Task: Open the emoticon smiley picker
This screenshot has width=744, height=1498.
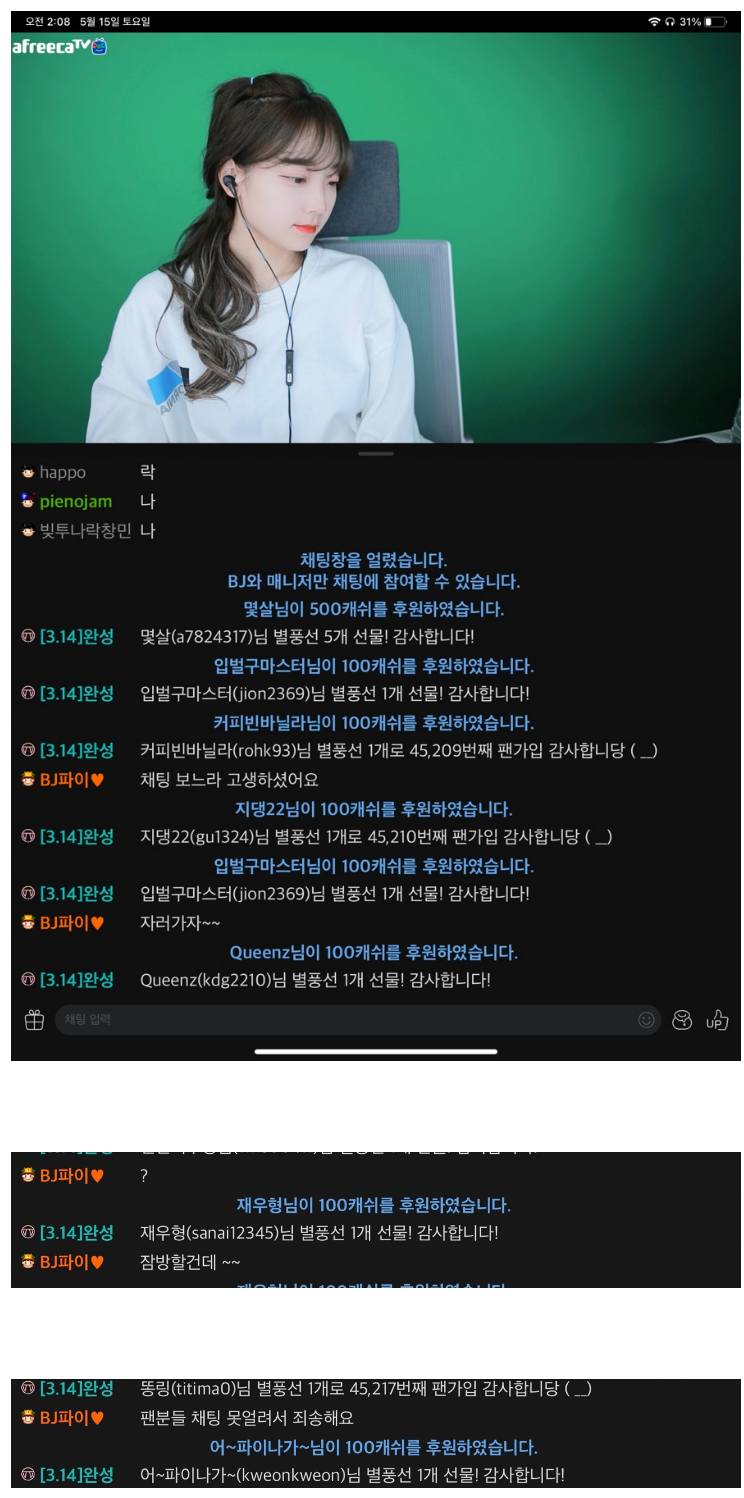Action: click(646, 1020)
